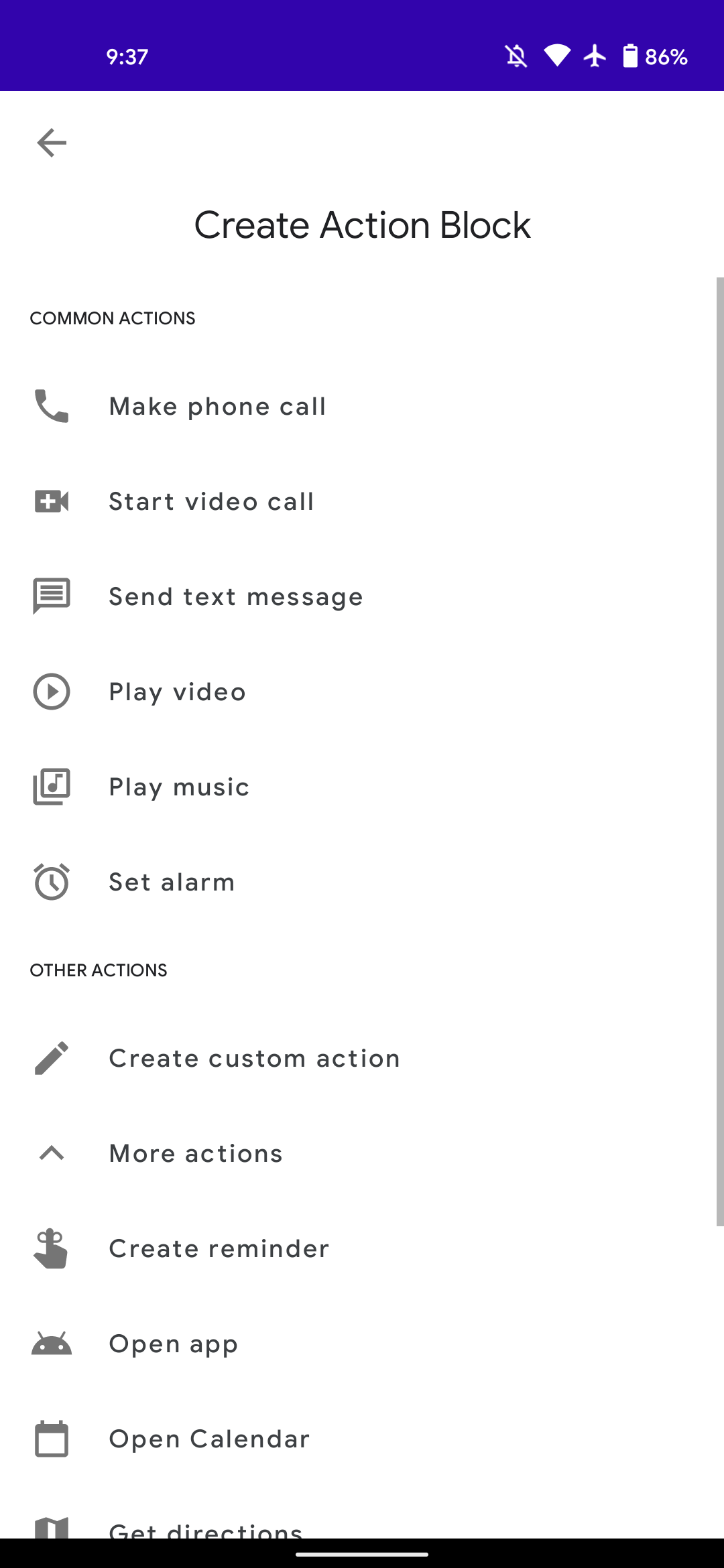Tap the Set alarm clock icon
Image resolution: width=724 pixels, height=1568 pixels.
click(x=50, y=882)
